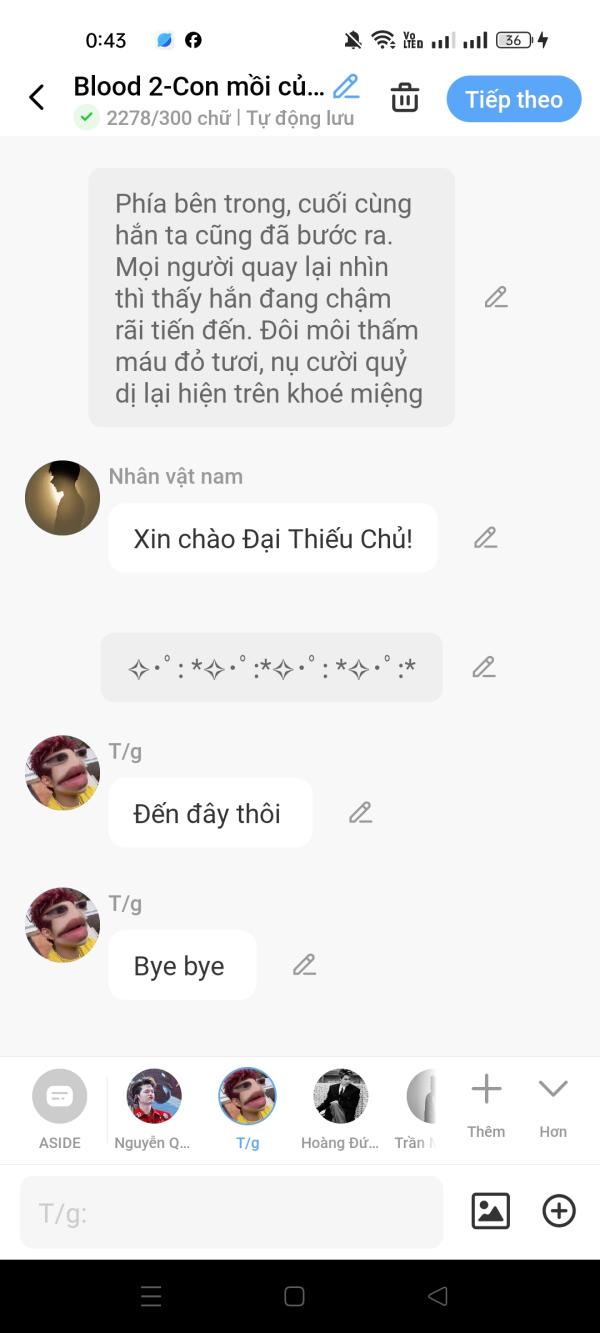Edit the 'Xin chào Đại Thiếu Chủ!' message
The width and height of the screenshot is (600, 1333).
click(485, 538)
